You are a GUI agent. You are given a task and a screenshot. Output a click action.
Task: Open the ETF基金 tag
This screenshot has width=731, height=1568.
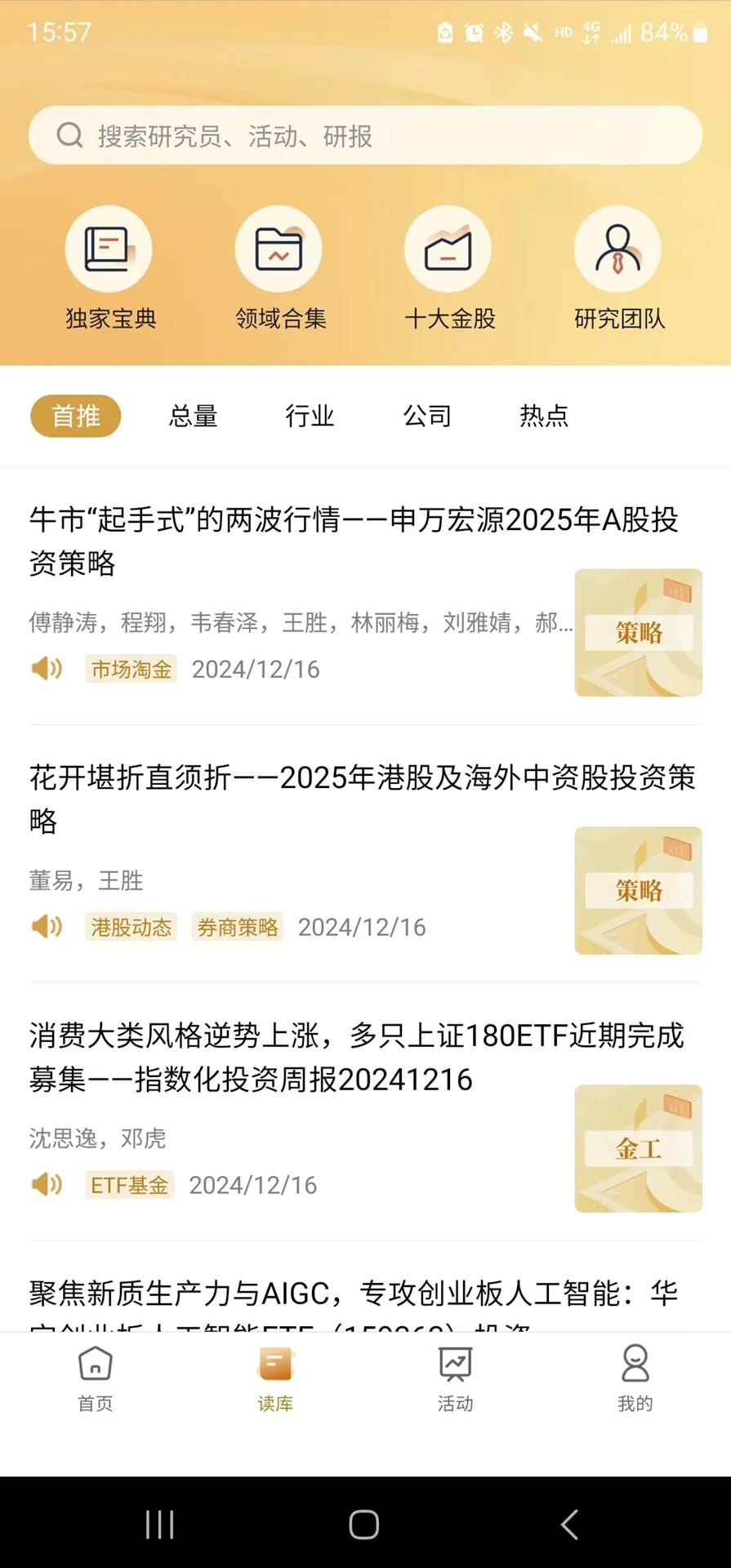pyautogui.click(x=129, y=1185)
